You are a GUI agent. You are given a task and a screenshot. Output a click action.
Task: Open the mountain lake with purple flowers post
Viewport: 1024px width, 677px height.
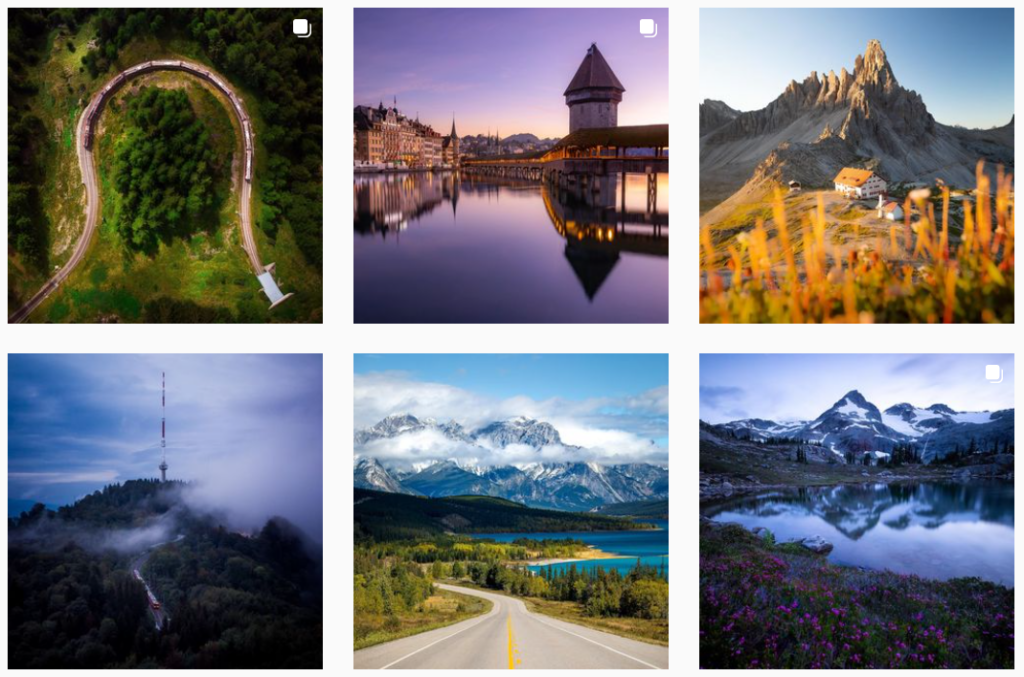(x=856, y=510)
